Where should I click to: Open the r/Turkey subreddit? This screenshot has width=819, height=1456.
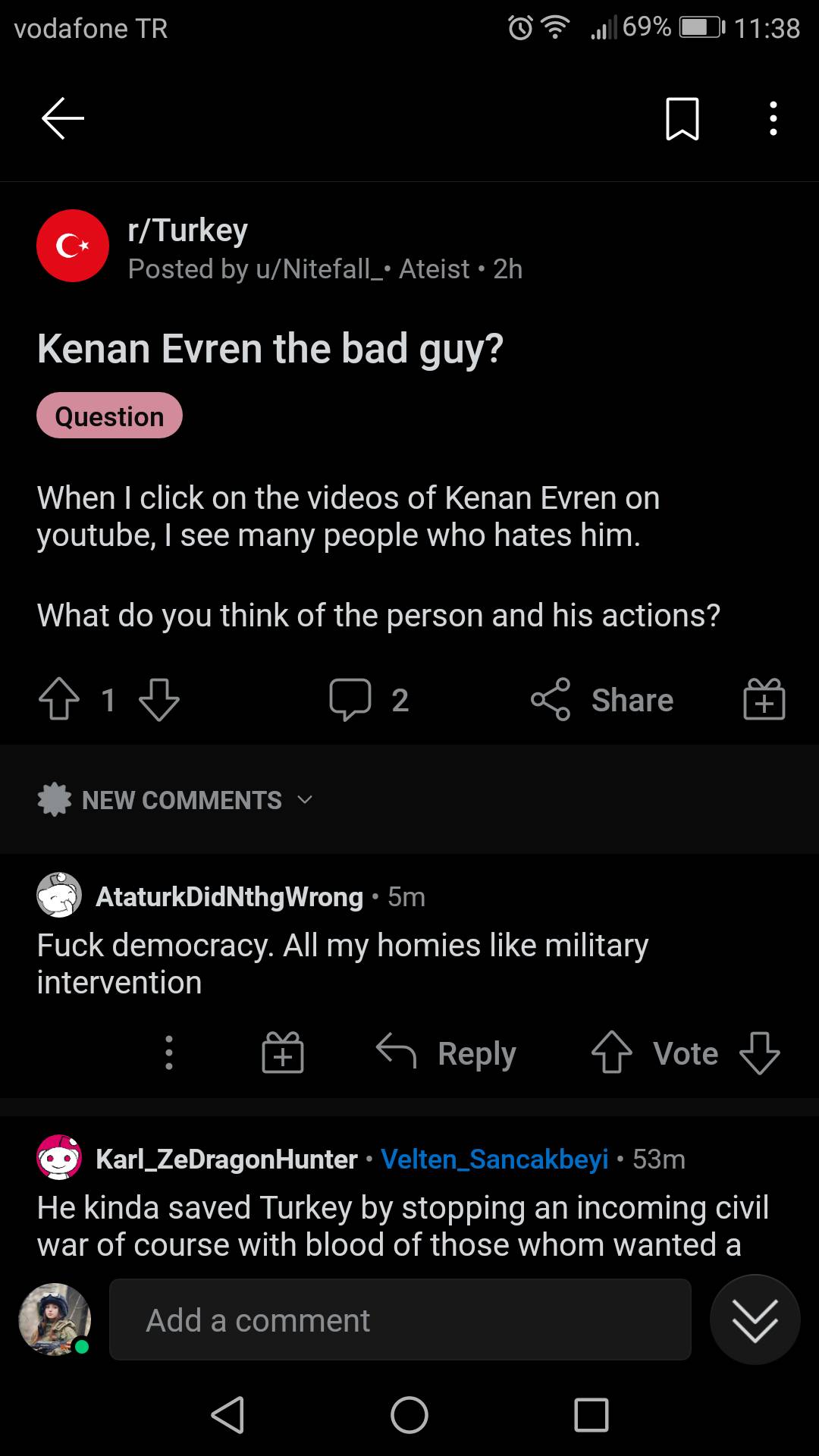pos(187,230)
